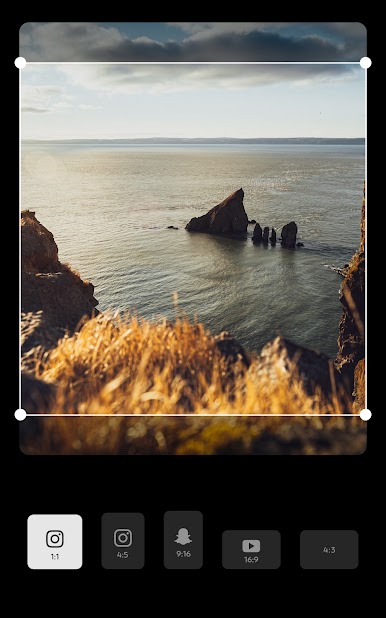
Task: Pick the 16:9 YouTube crop ratio
Action: click(251, 549)
